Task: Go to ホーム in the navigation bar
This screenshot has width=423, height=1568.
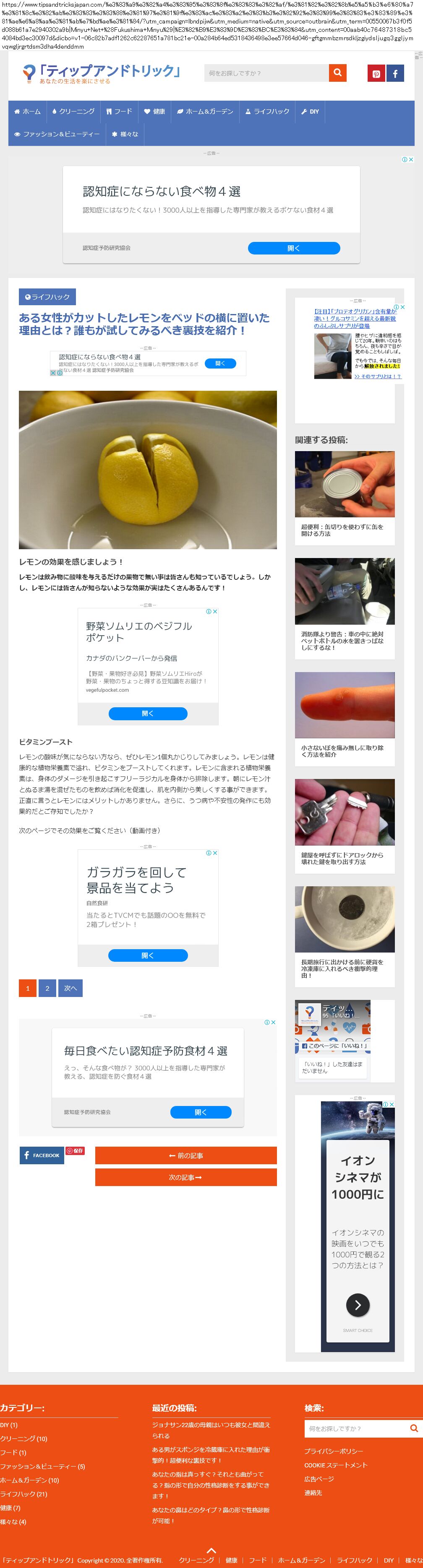Action: [27, 112]
